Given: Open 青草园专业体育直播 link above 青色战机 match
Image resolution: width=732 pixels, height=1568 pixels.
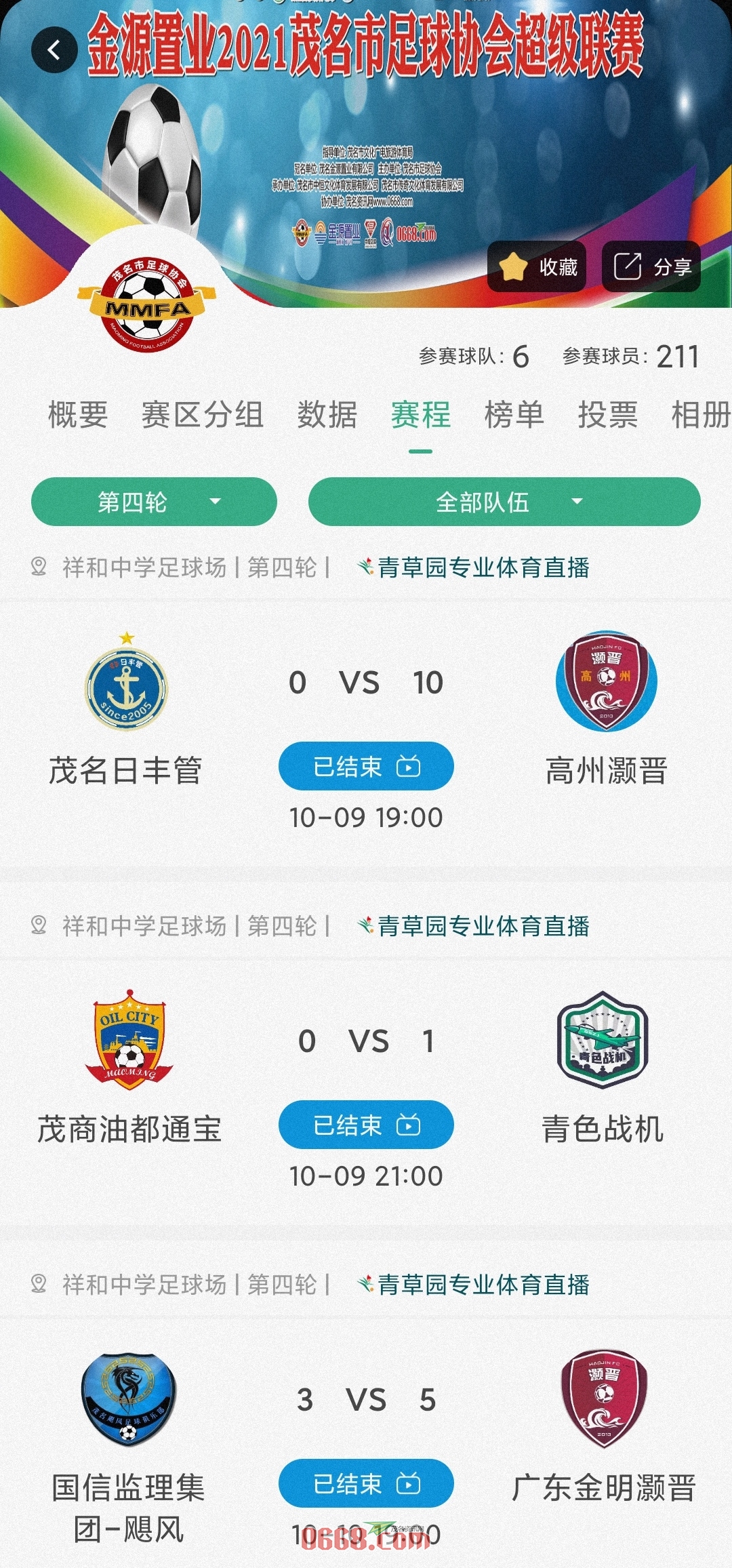Looking at the screenshot, I should click(x=483, y=926).
